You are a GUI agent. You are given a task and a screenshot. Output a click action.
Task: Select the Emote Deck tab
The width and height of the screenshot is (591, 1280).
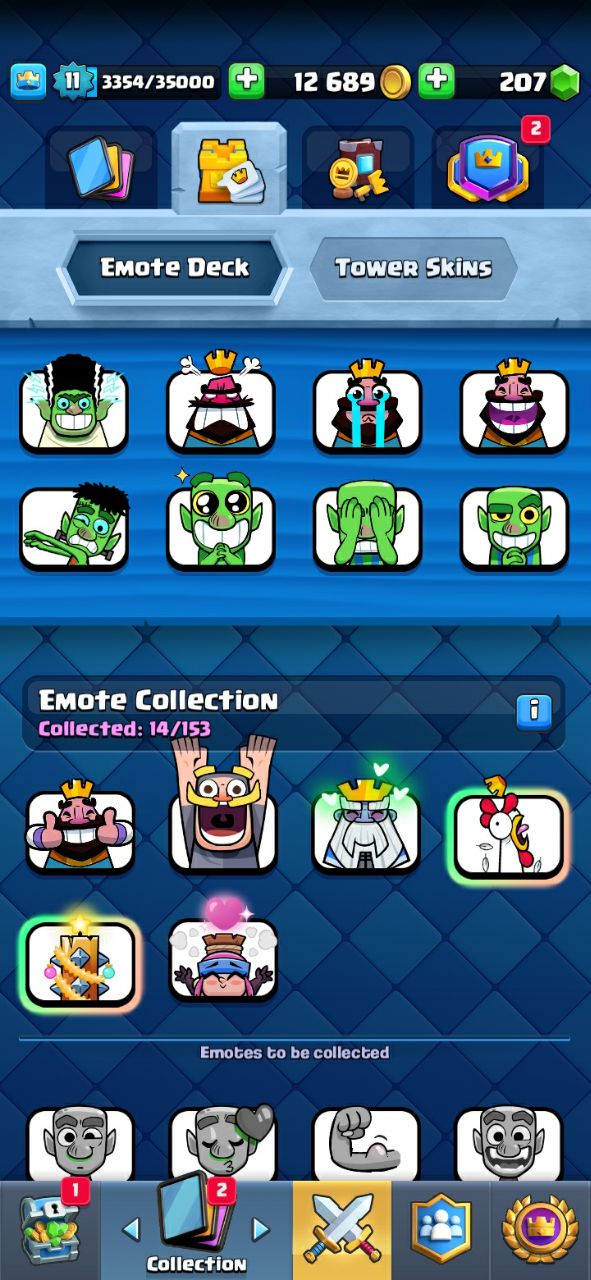175,268
